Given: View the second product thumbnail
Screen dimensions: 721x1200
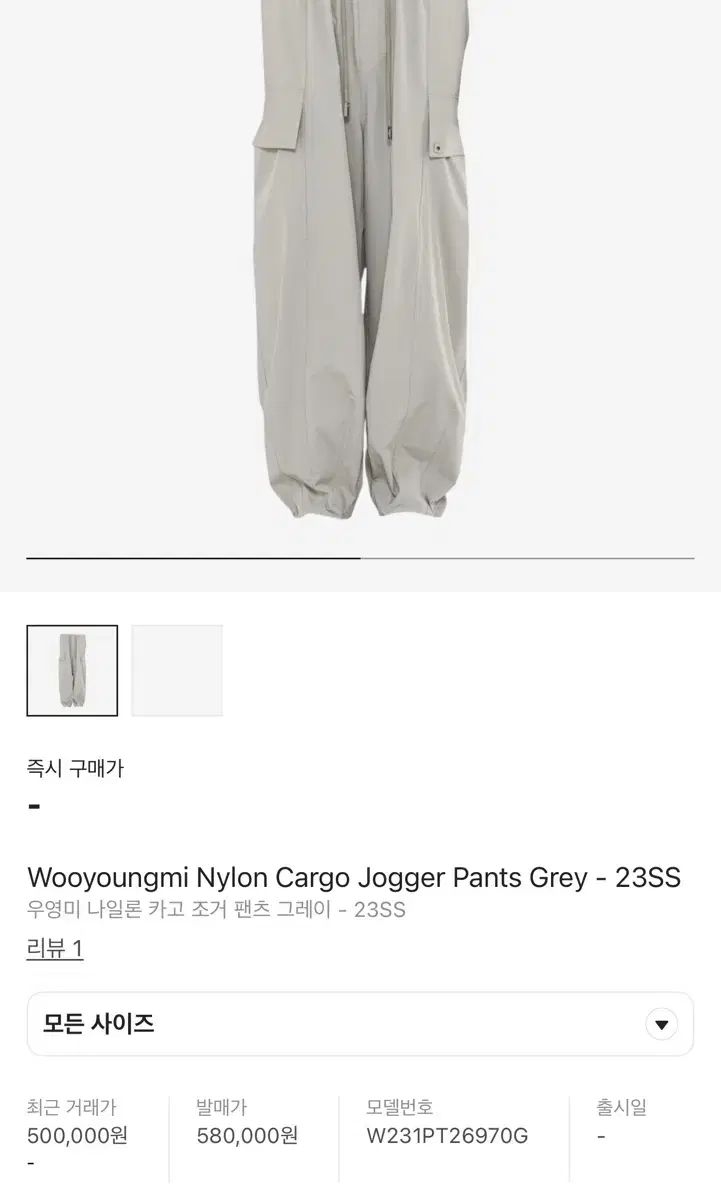Looking at the screenshot, I should [177, 670].
